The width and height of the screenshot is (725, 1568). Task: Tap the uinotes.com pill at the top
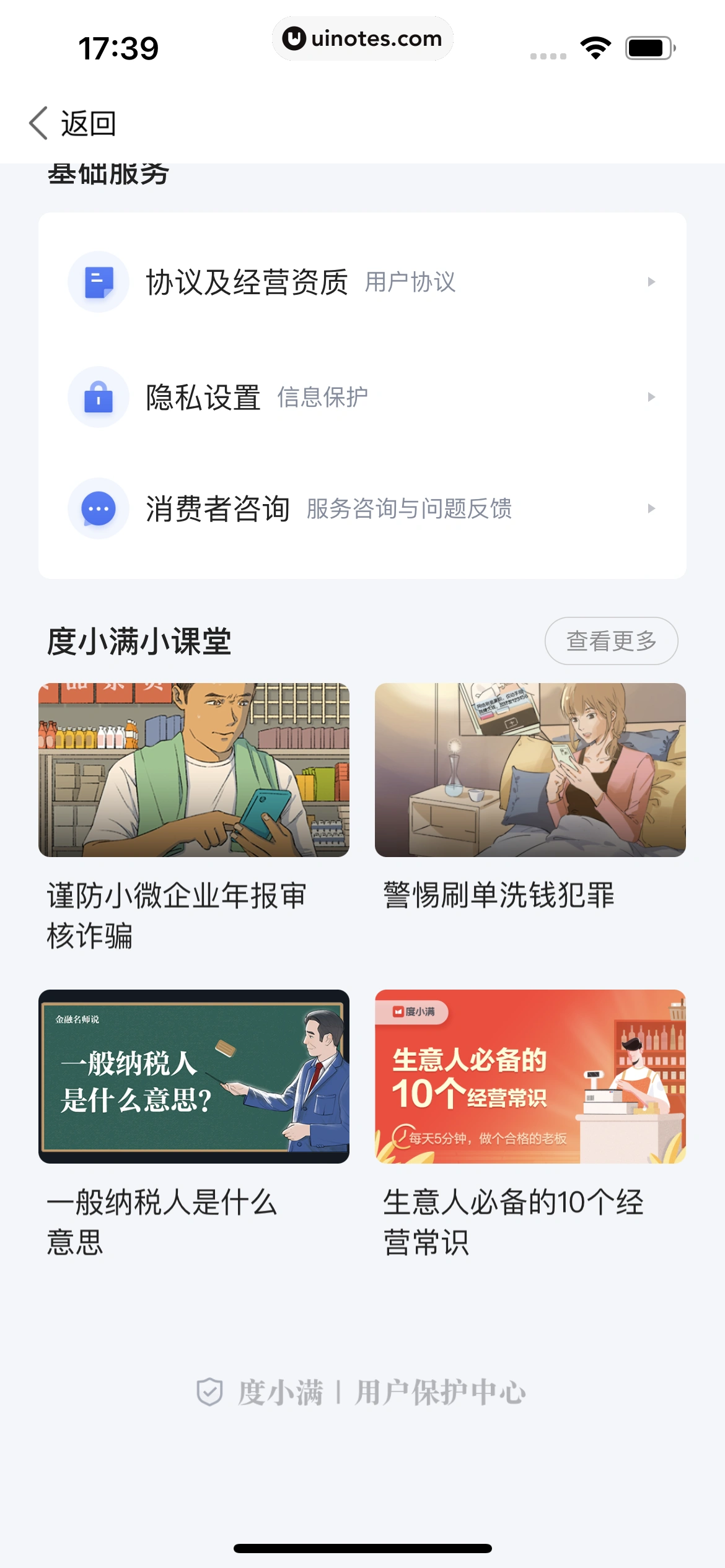point(362,38)
